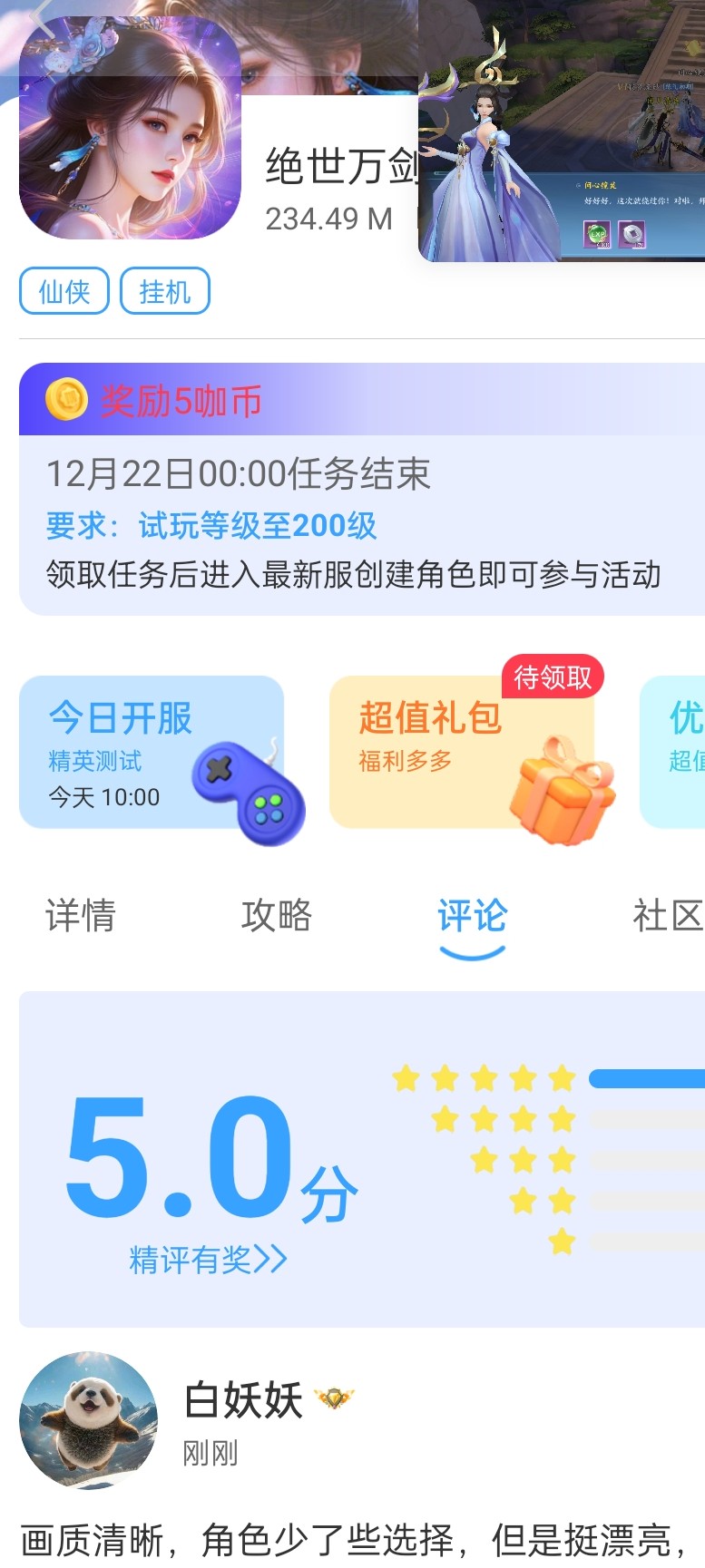The image size is (705, 1568).
Task: Select the 评论 tab
Action: tap(472, 916)
